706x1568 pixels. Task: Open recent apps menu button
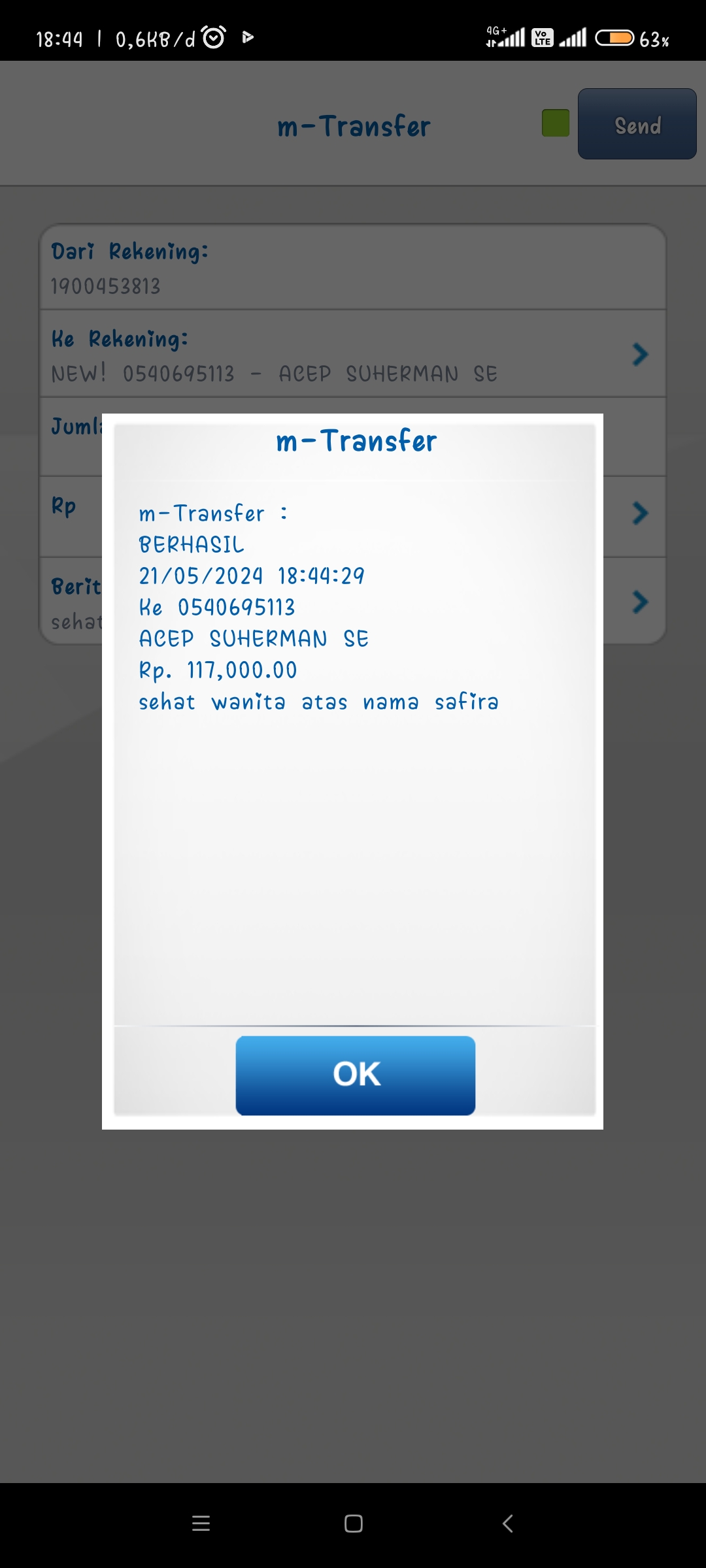[201, 1524]
